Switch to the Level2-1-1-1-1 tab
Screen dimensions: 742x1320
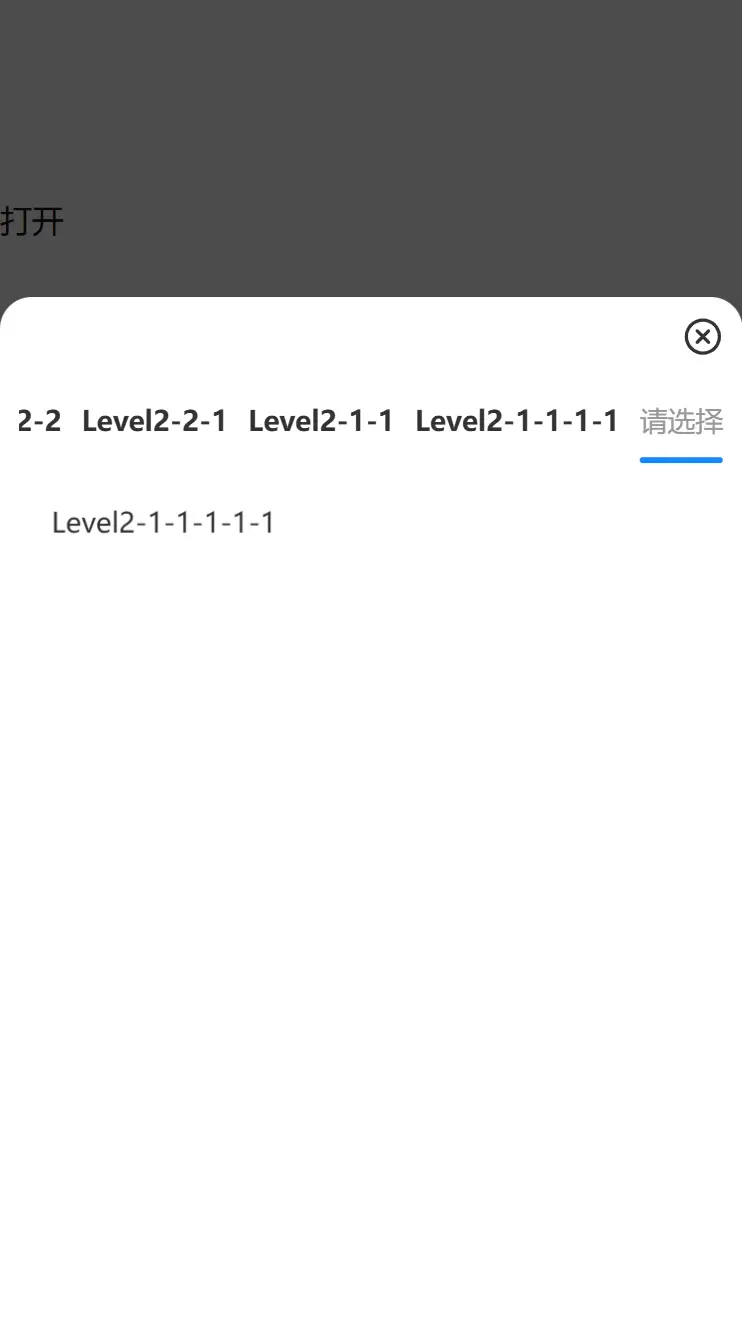tap(517, 421)
